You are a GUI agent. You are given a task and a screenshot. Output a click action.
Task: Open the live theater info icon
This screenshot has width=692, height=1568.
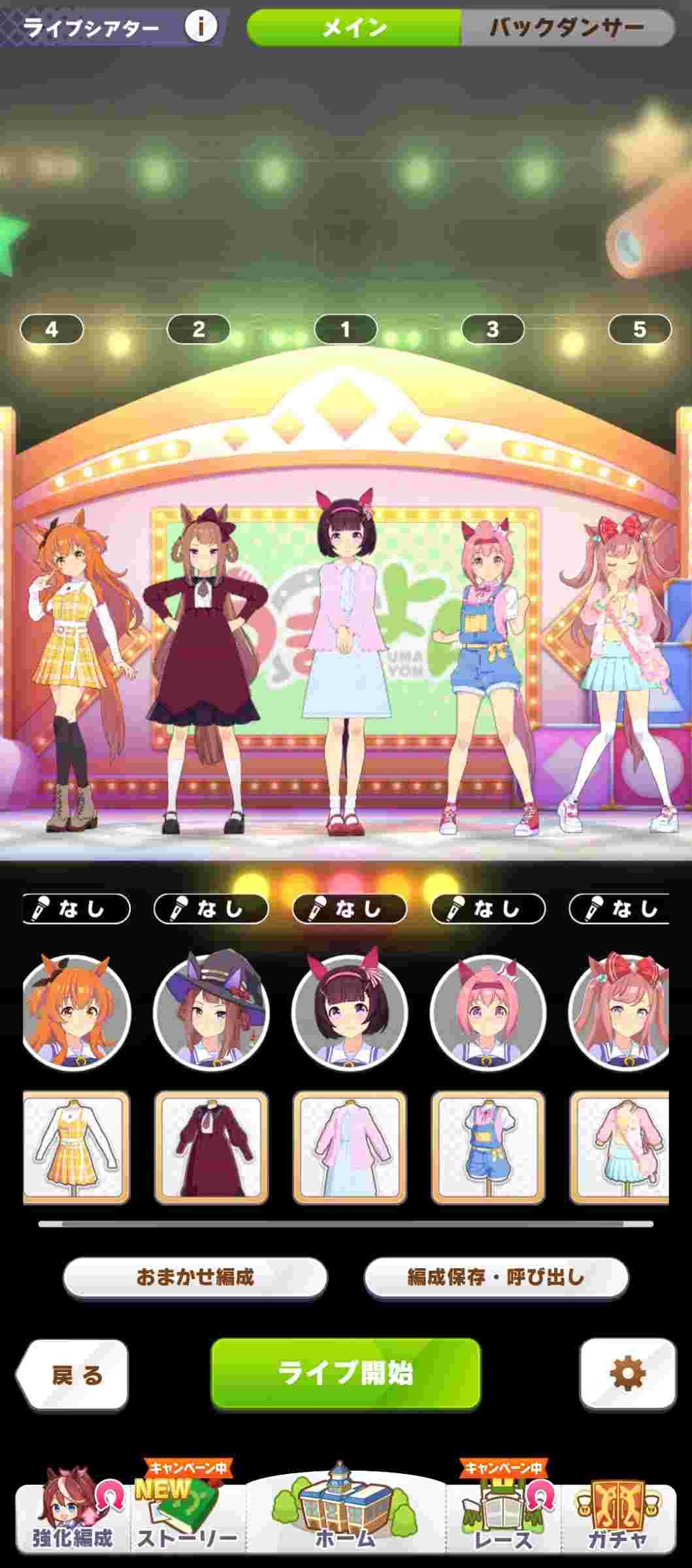click(x=201, y=27)
